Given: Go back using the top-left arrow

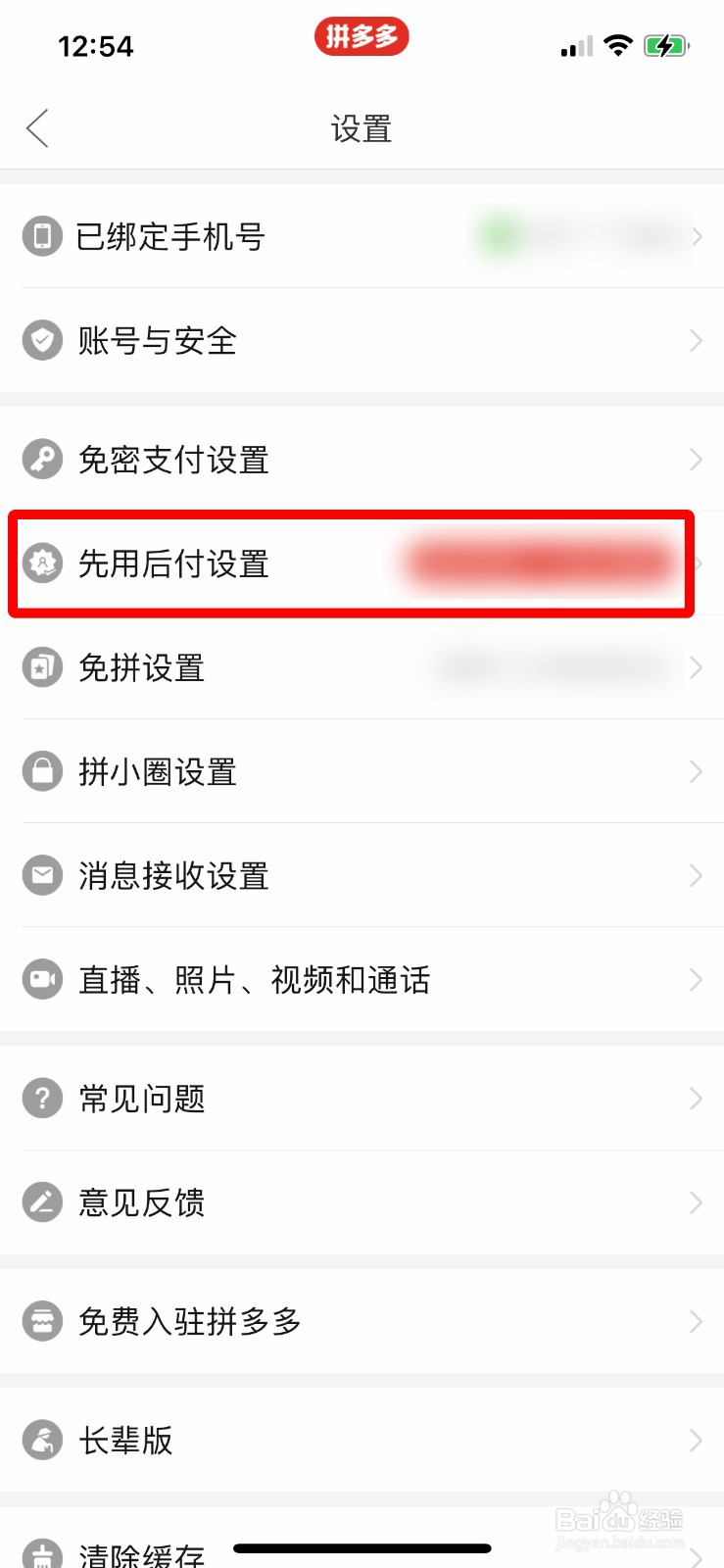Looking at the screenshot, I should tap(37, 127).
